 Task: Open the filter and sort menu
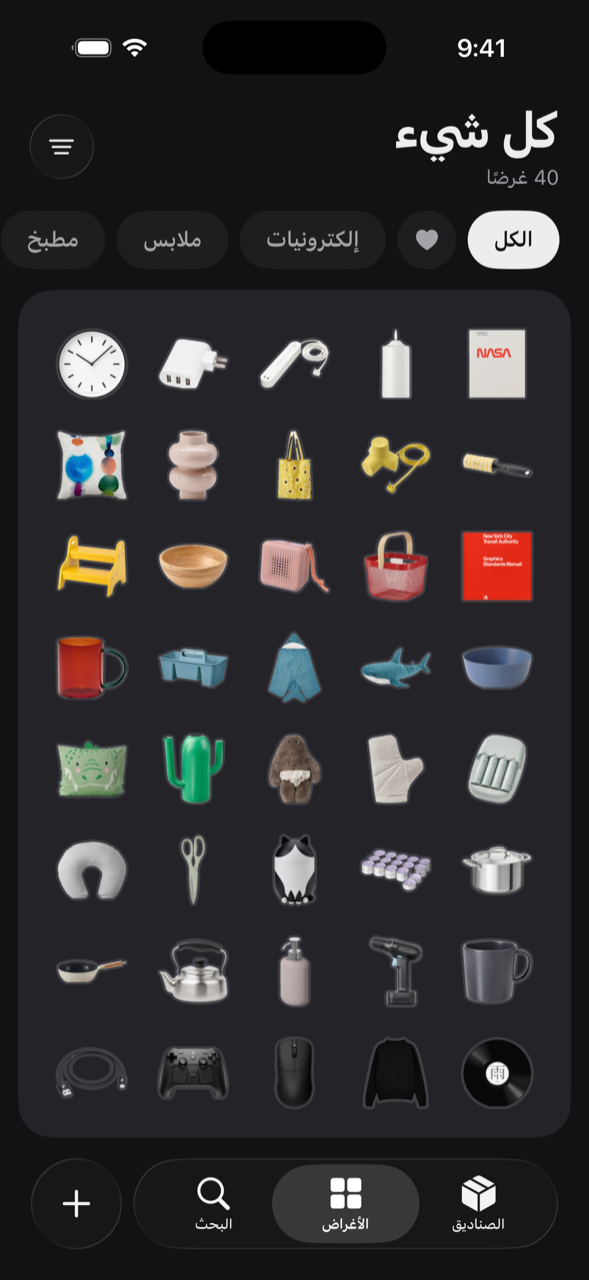(62, 147)
